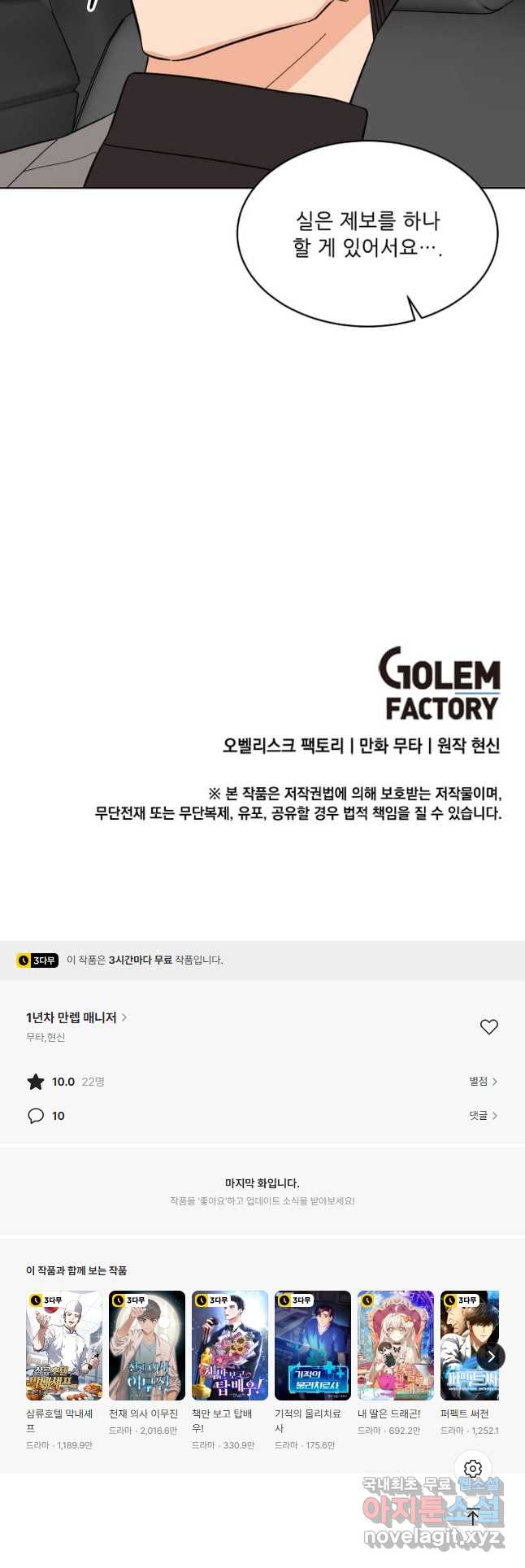Show next recommended works with arrow

[490, 1356]
